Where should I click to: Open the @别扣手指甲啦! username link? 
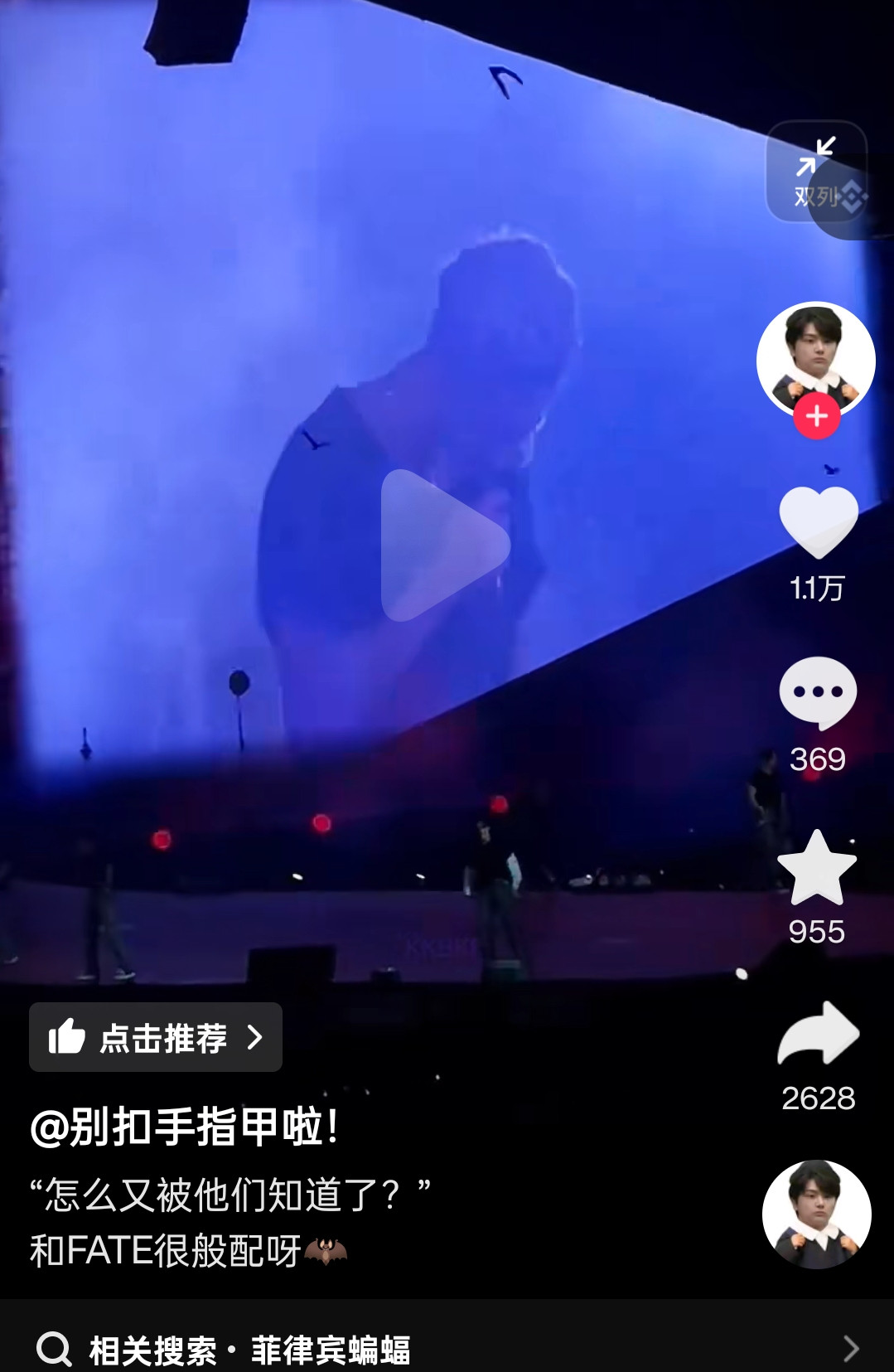pos(184,1127)
